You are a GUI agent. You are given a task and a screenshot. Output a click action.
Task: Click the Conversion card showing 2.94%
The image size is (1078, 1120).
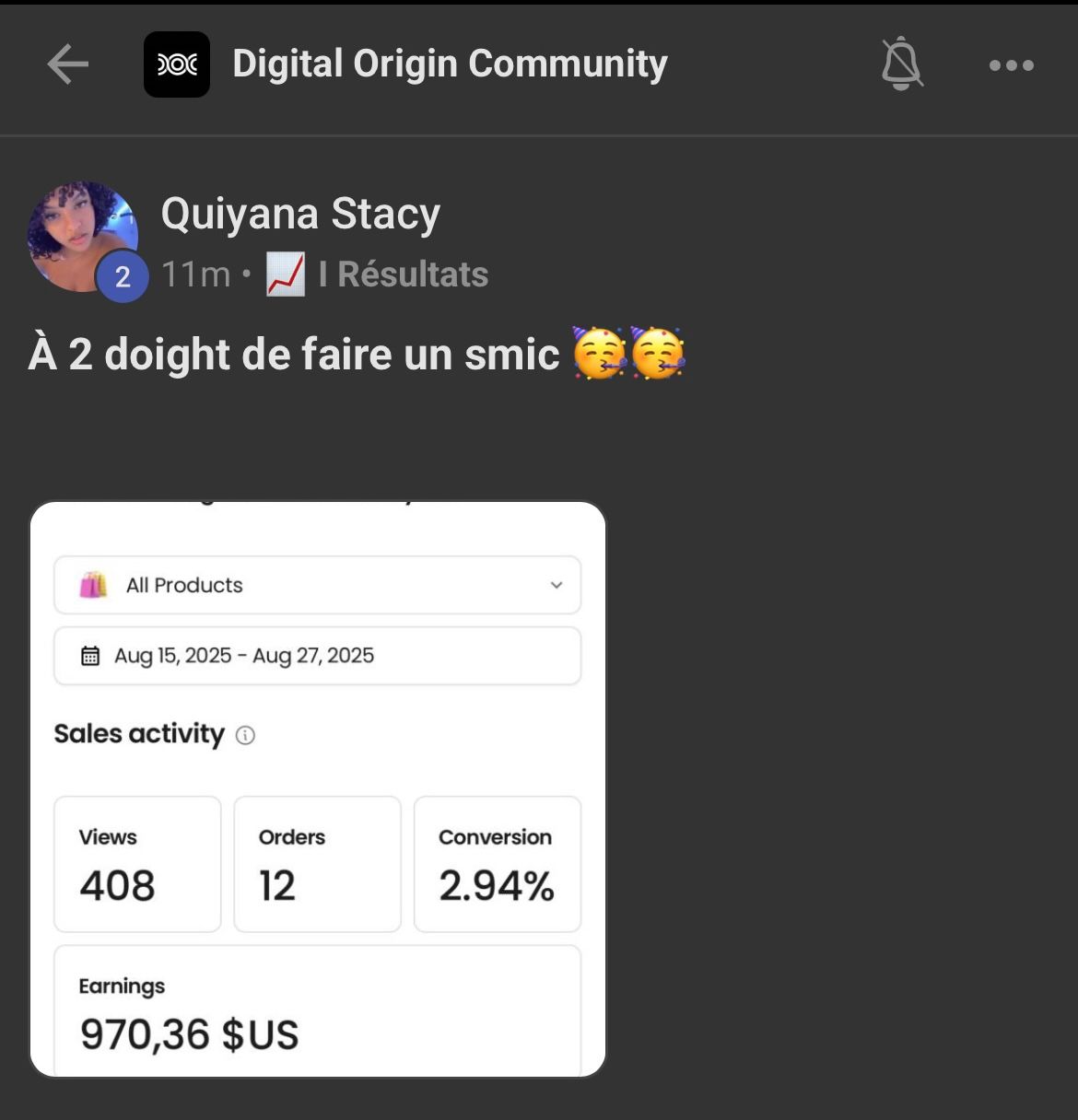click(497, 864)
